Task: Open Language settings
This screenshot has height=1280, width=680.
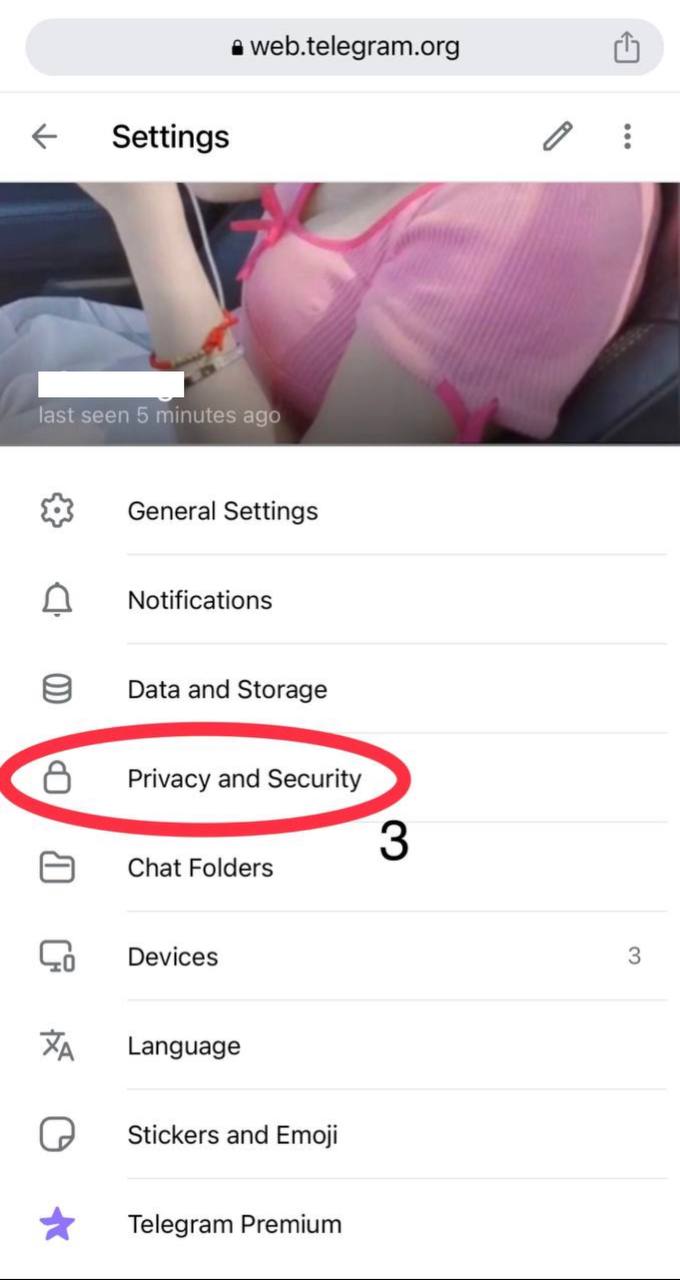Action: 184,1046
